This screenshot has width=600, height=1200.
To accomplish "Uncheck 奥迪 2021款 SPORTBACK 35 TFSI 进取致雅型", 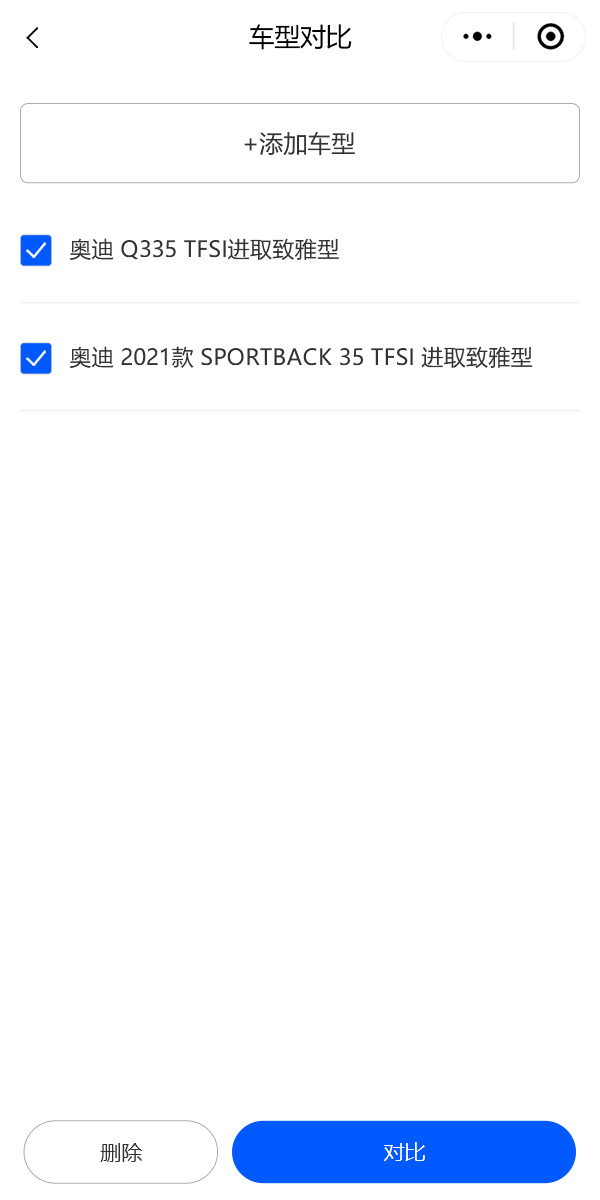I will pos(36,358).
